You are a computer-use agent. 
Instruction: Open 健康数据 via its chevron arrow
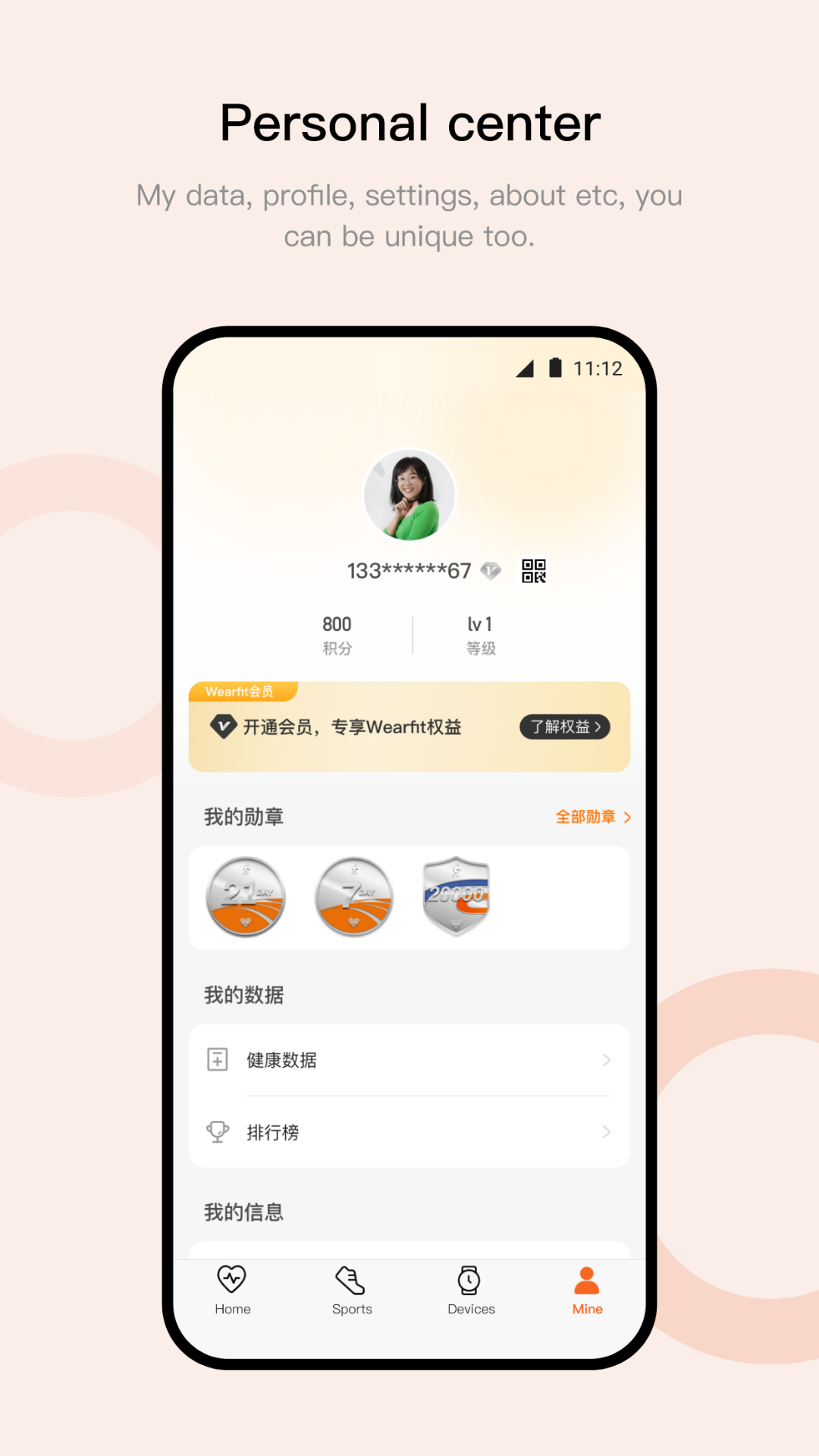(x=605, y=1059)
